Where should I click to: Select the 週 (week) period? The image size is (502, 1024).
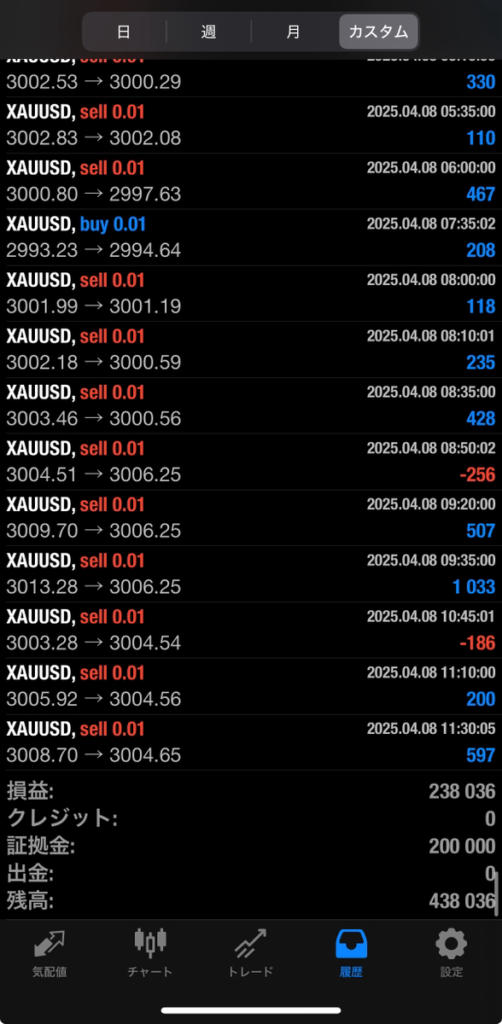coord(209,31)
